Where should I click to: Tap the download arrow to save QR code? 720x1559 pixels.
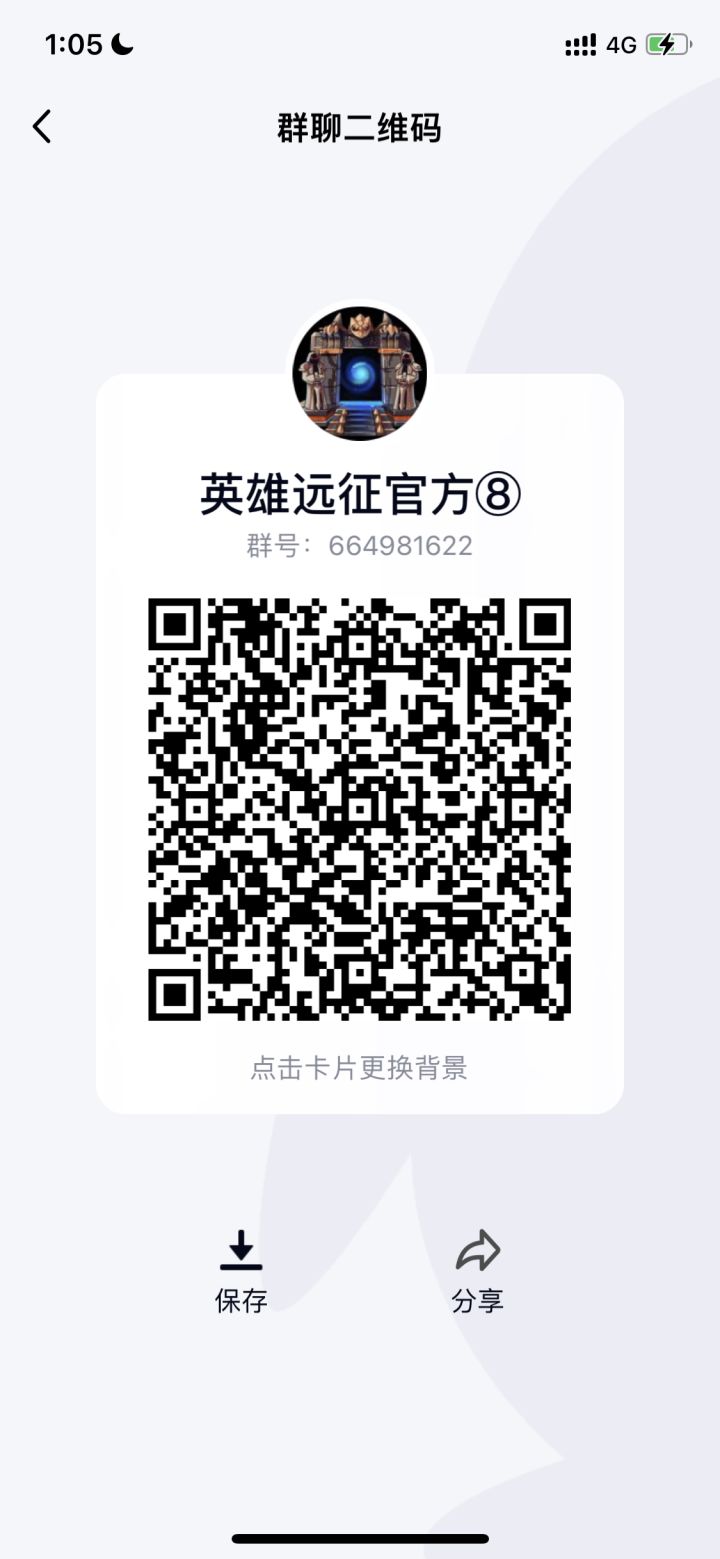240,1249
